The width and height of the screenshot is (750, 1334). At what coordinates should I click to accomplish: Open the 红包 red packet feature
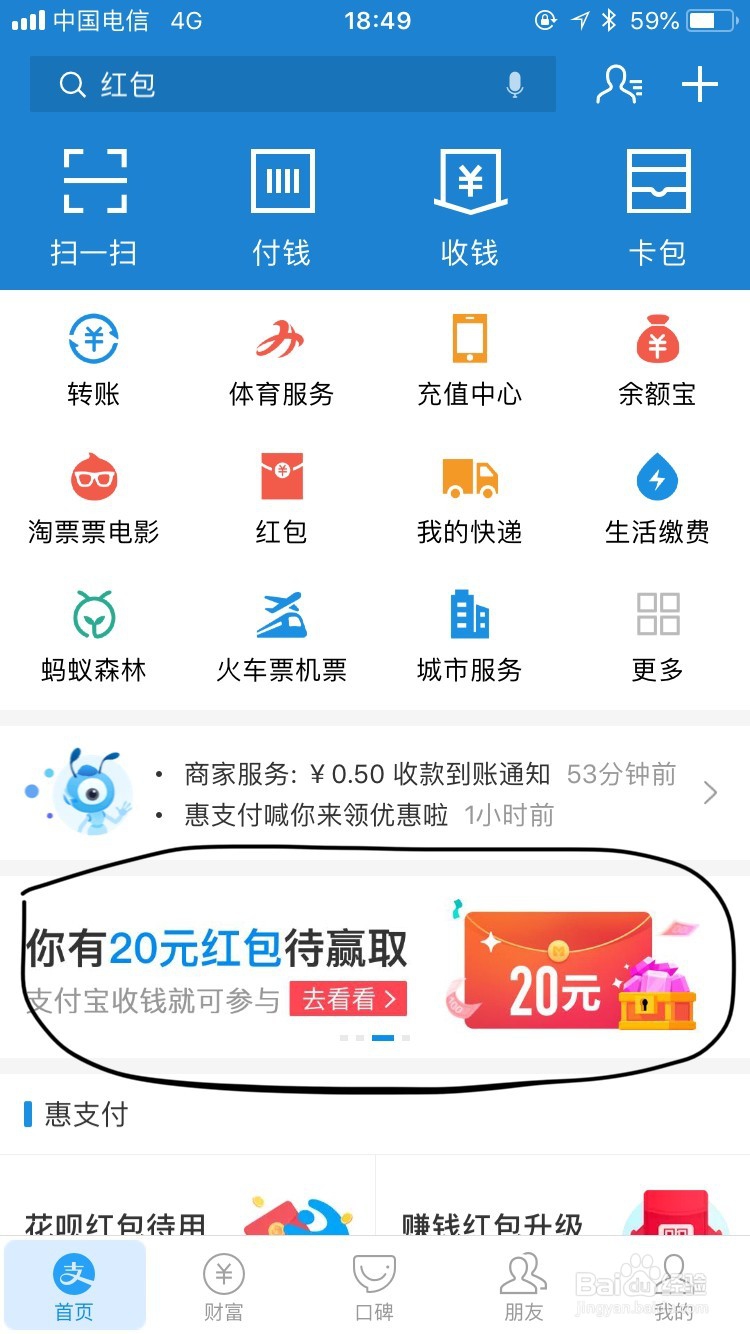coord(280,498)
